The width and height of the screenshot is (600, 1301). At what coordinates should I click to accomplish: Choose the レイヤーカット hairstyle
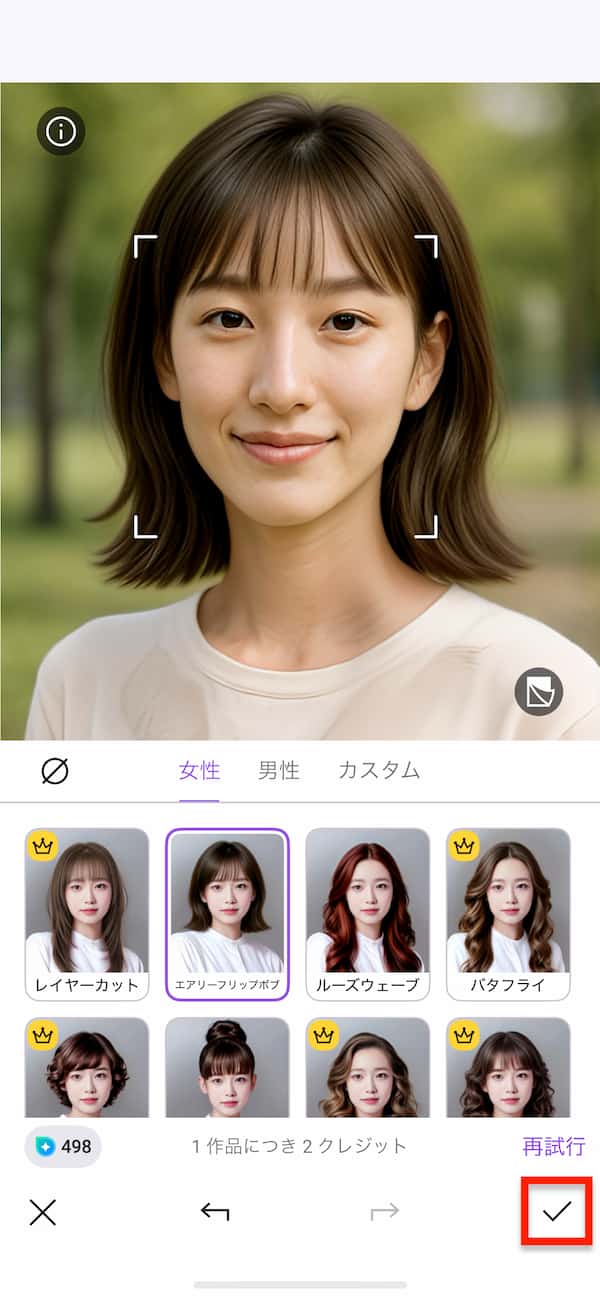[87, 914]
